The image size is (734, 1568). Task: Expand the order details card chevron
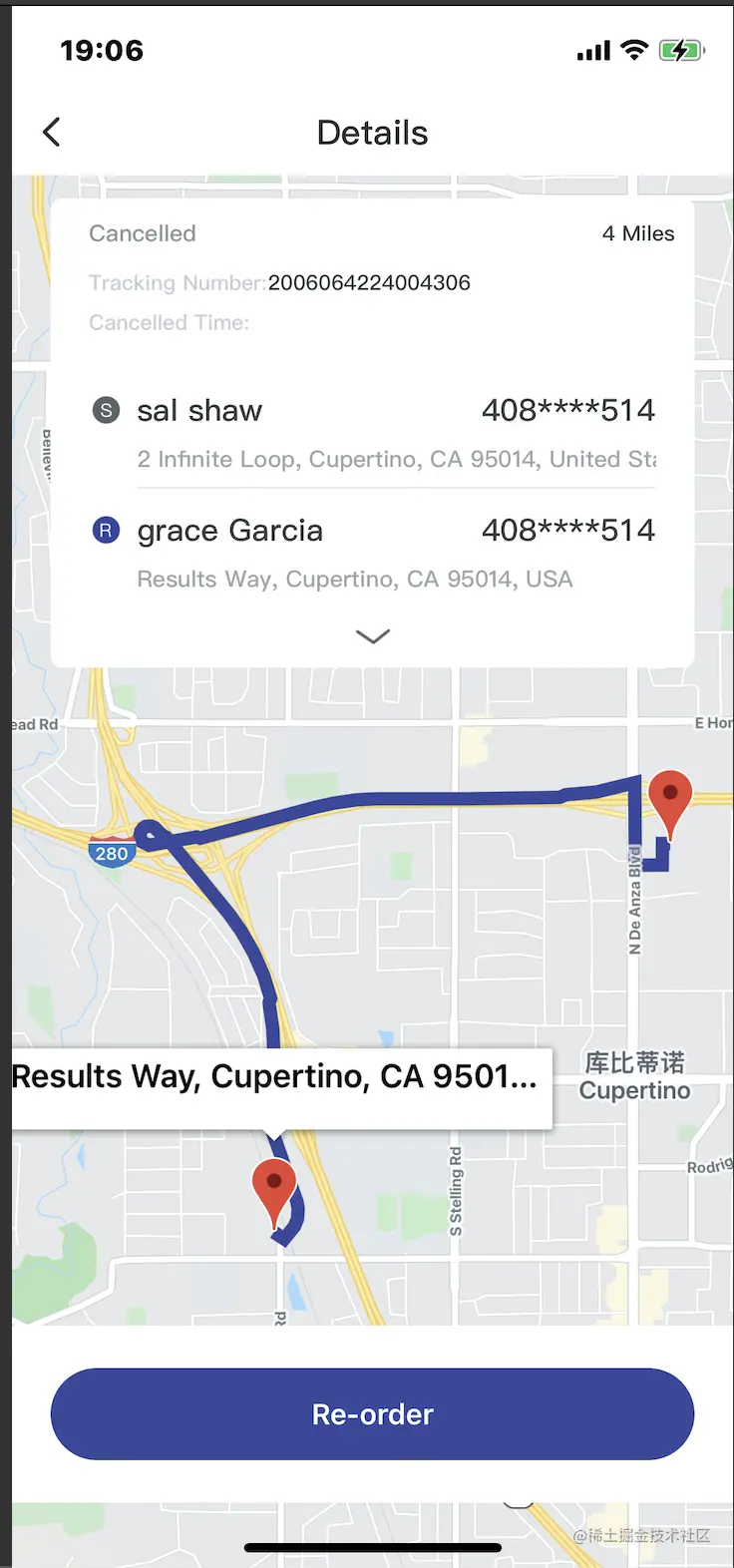point(372,636)
